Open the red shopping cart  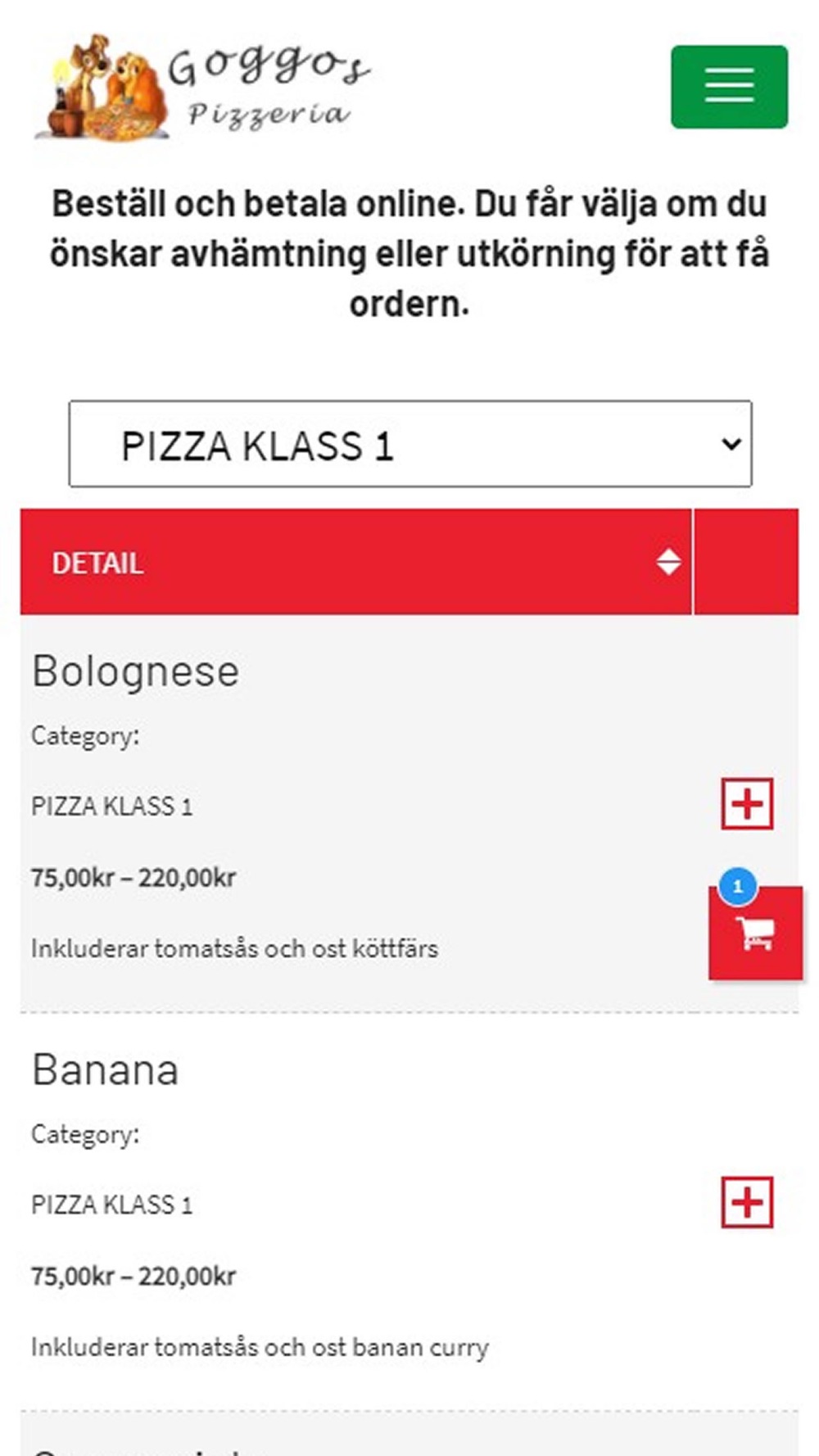755,934
